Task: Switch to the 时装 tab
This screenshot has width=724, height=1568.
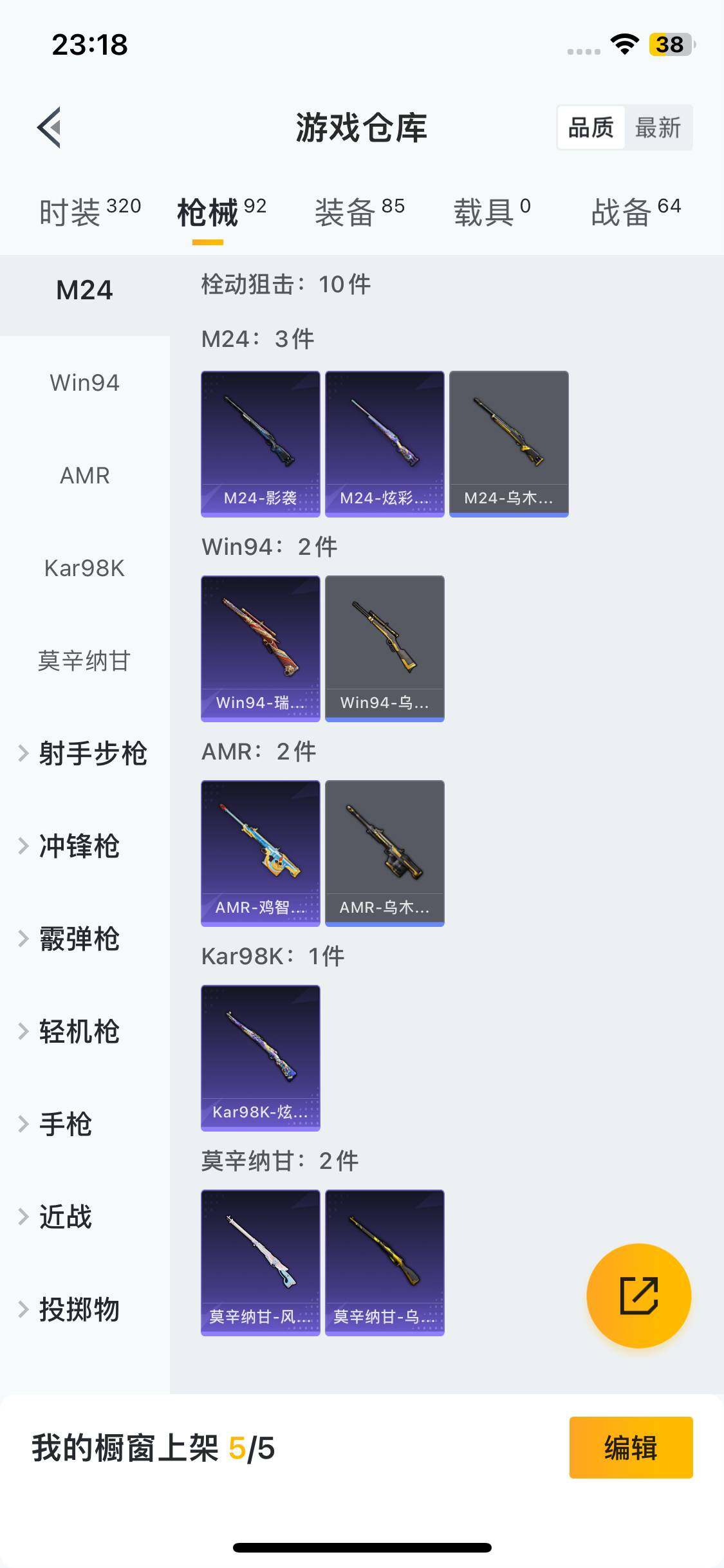Action: pyautogui.click(x=89, y=211)
